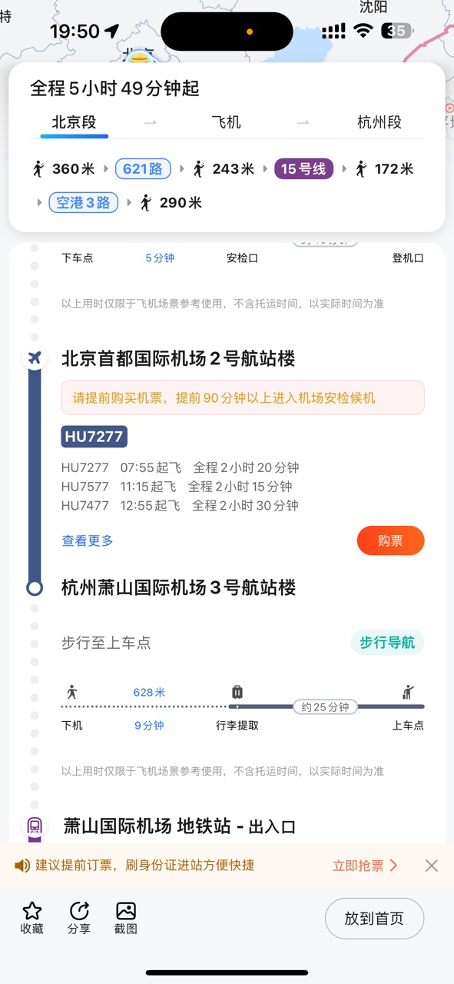Tap 收藏 to save this route

pos(31,919)
